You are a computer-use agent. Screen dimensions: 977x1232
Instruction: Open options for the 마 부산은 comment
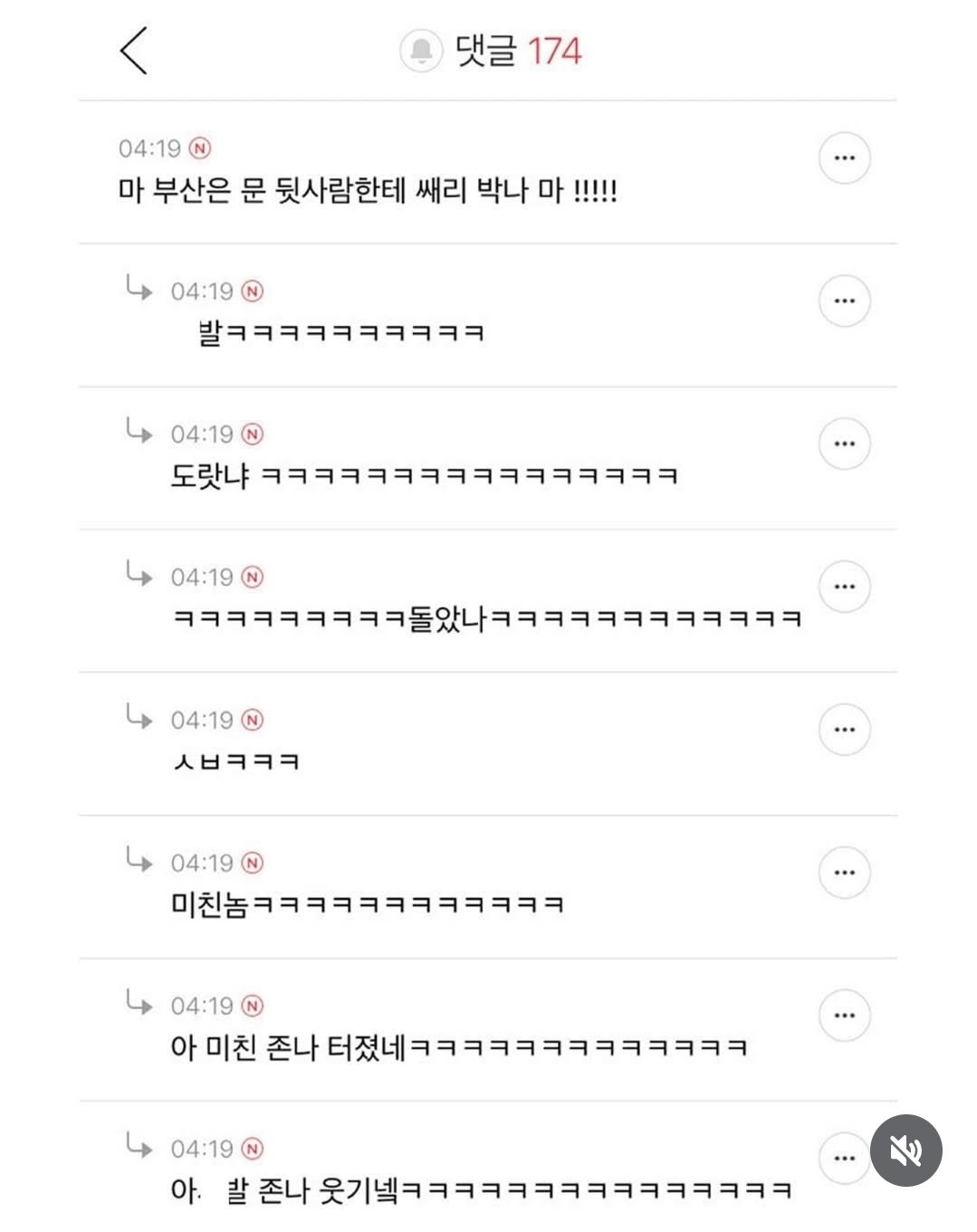tap(844, 158)
